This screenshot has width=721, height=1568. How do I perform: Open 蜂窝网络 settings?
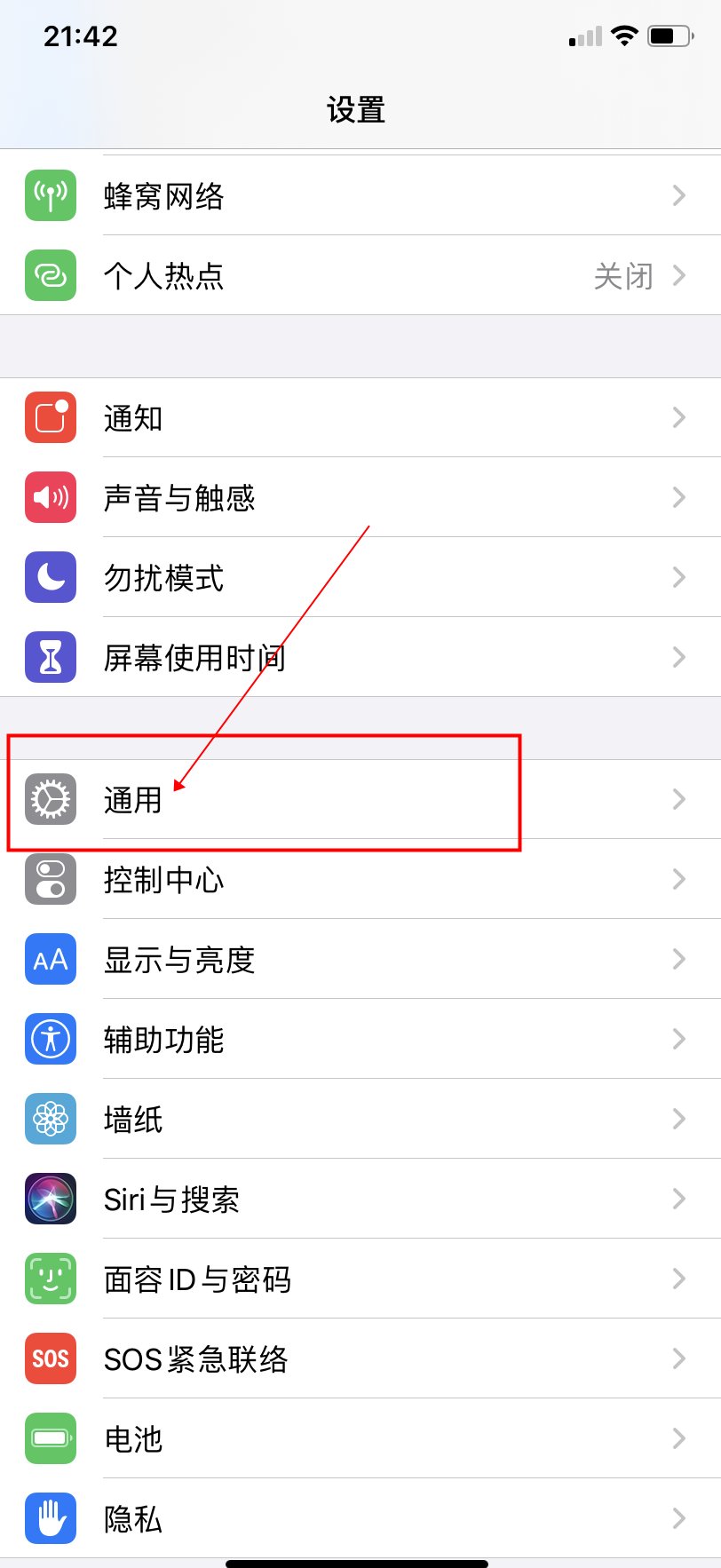pyautogui.click(x=360, y=195)
